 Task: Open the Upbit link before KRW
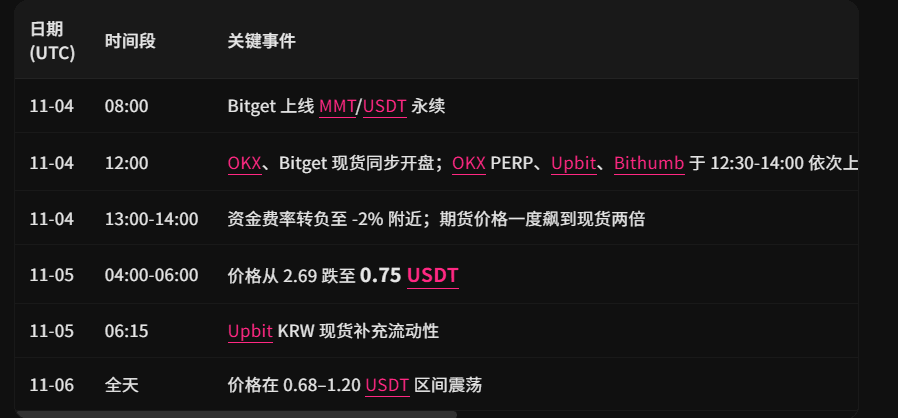tap(250, 332)
